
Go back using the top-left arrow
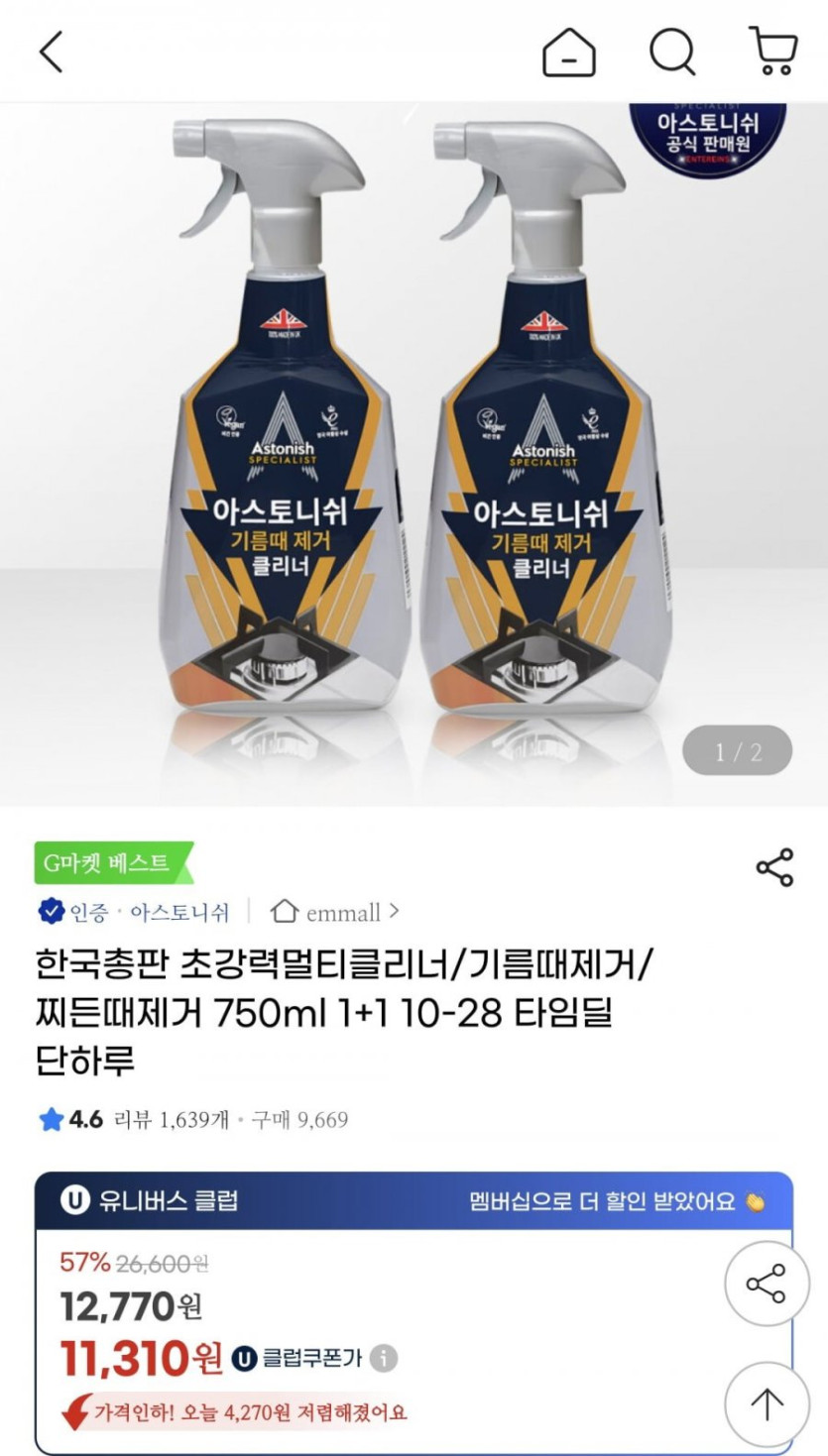52,52
